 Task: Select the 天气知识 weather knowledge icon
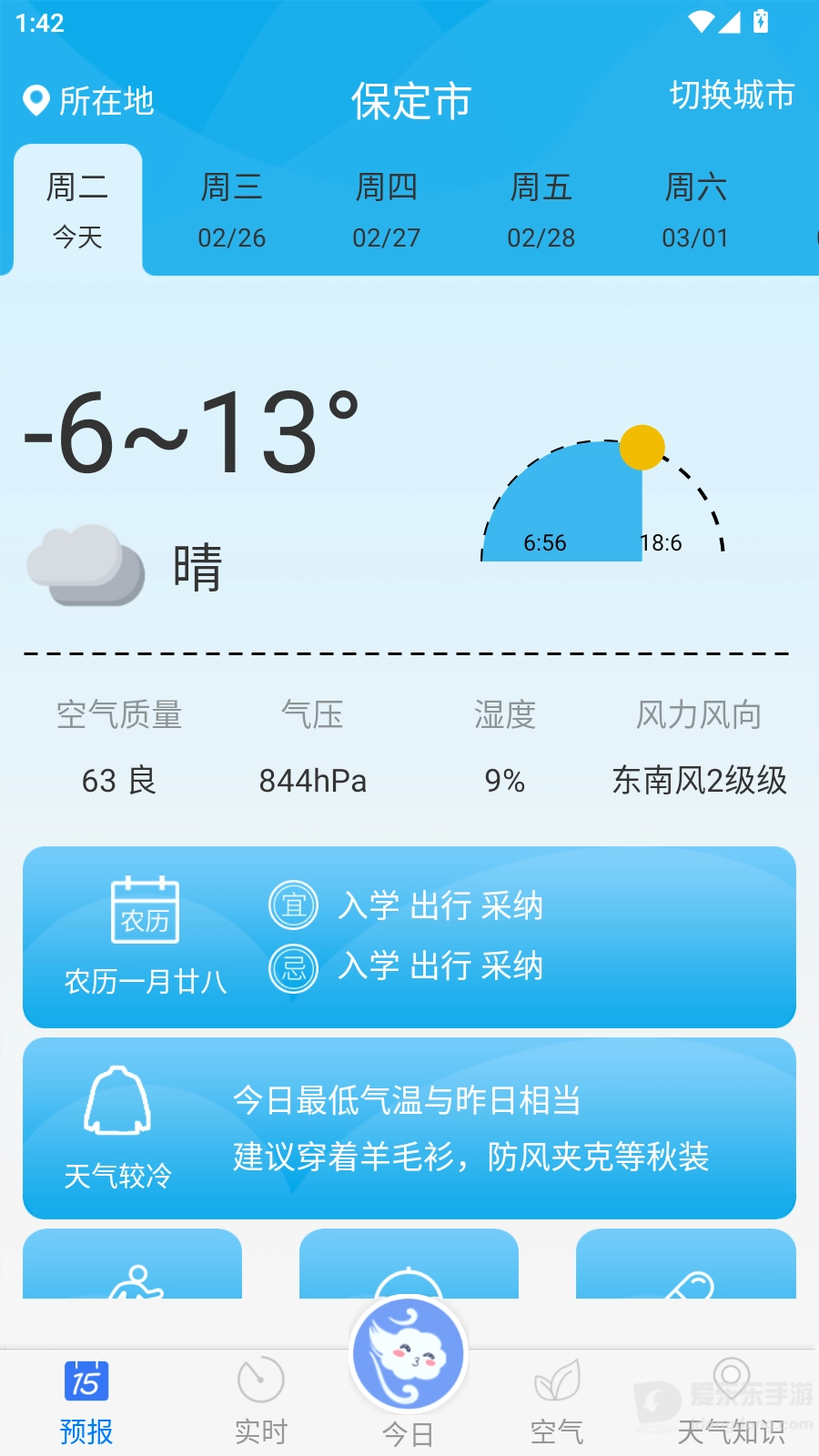click(x=731, y=1378)
